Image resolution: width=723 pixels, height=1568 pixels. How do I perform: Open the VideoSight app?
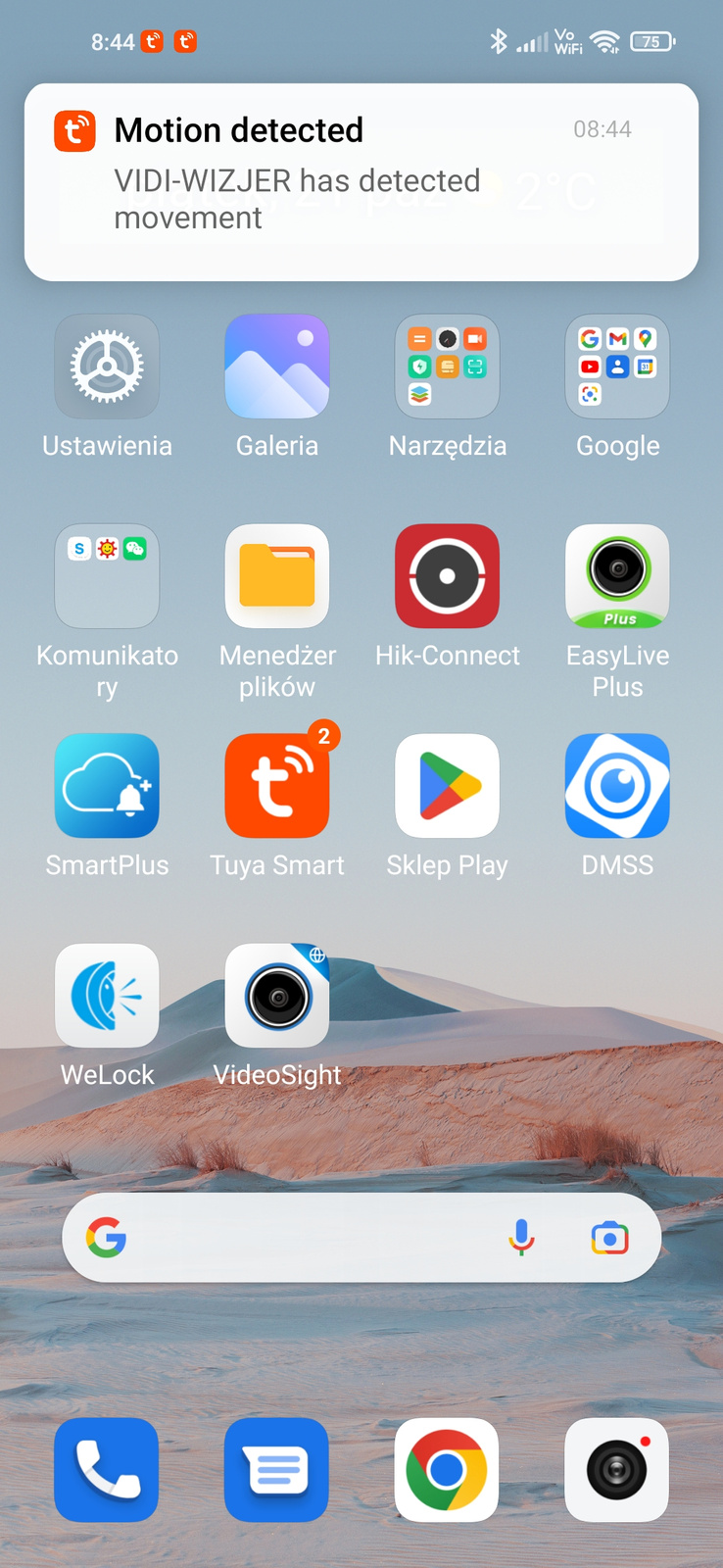tap(277, 996)
